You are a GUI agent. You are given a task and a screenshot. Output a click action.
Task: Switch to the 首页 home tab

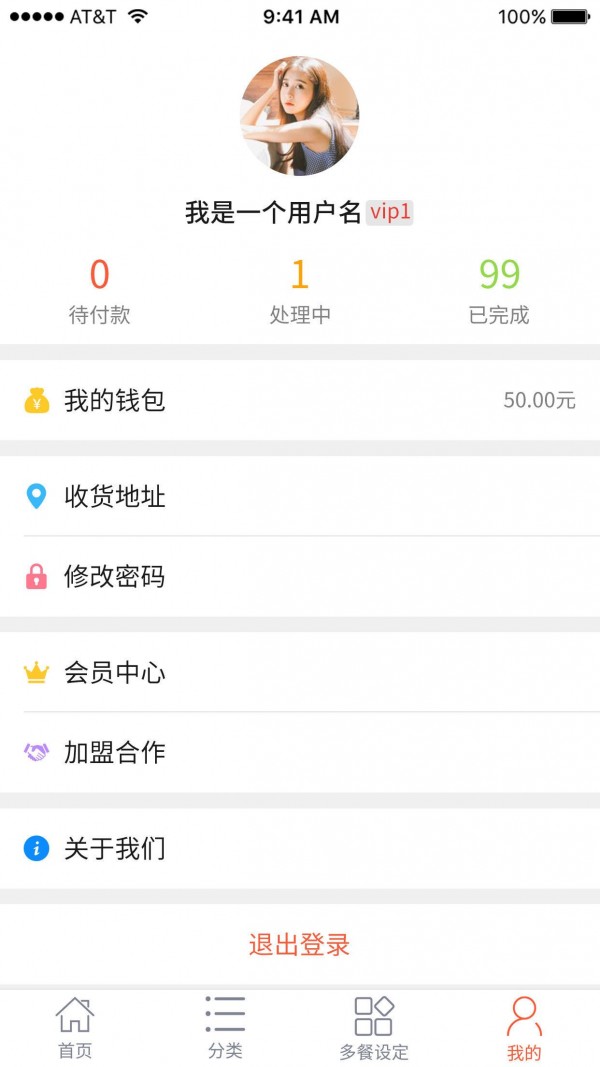(x=75, y=1028)
